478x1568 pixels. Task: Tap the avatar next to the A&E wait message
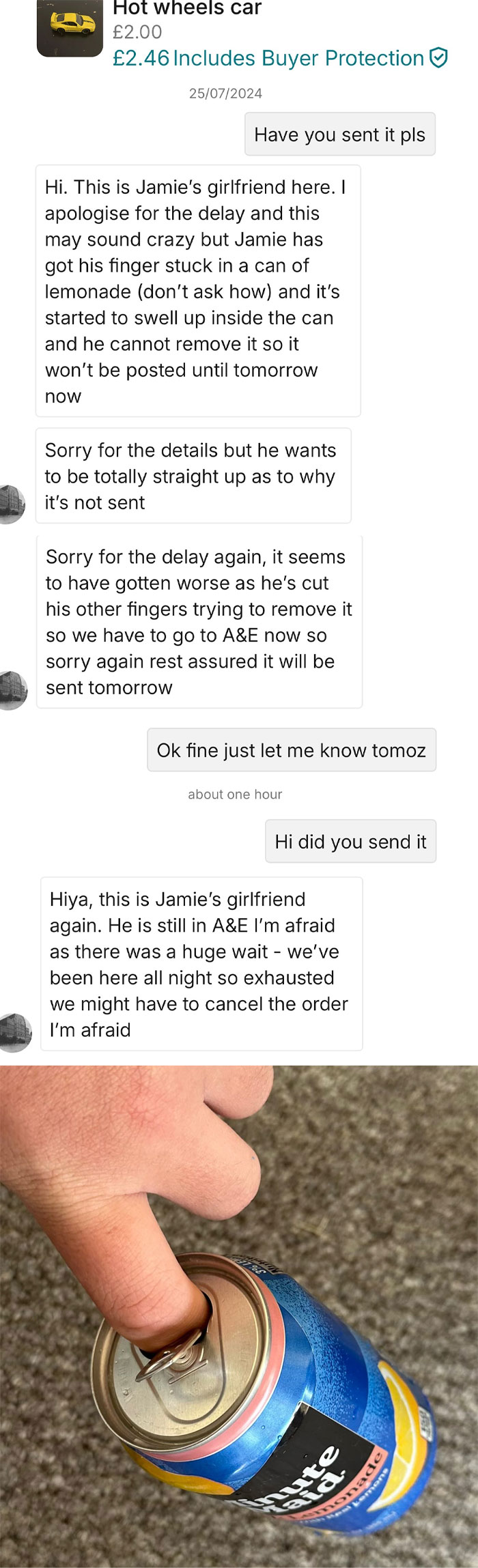14,1033
